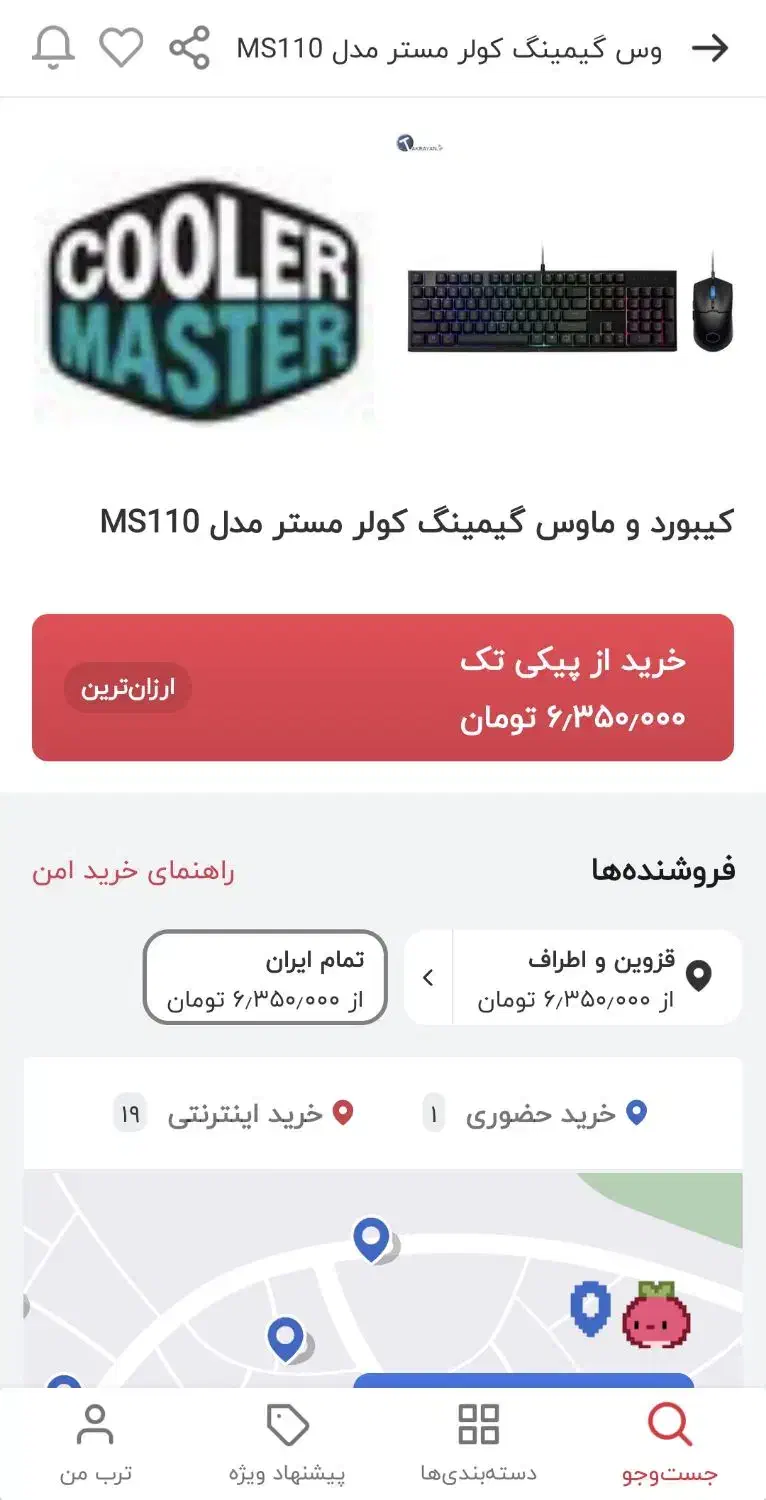The image size is (766, 1500).
Task: Click the ارزان‌ترین badge on the price button
Action: 128,688
